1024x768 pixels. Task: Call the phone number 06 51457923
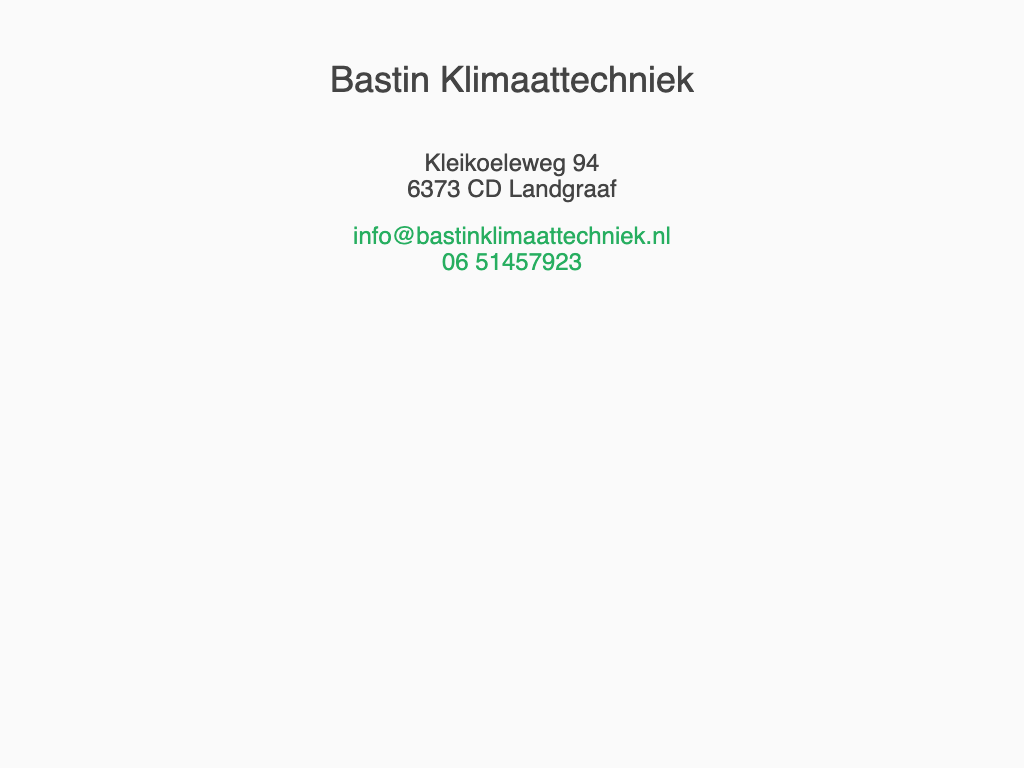click(x=511, y=262)
